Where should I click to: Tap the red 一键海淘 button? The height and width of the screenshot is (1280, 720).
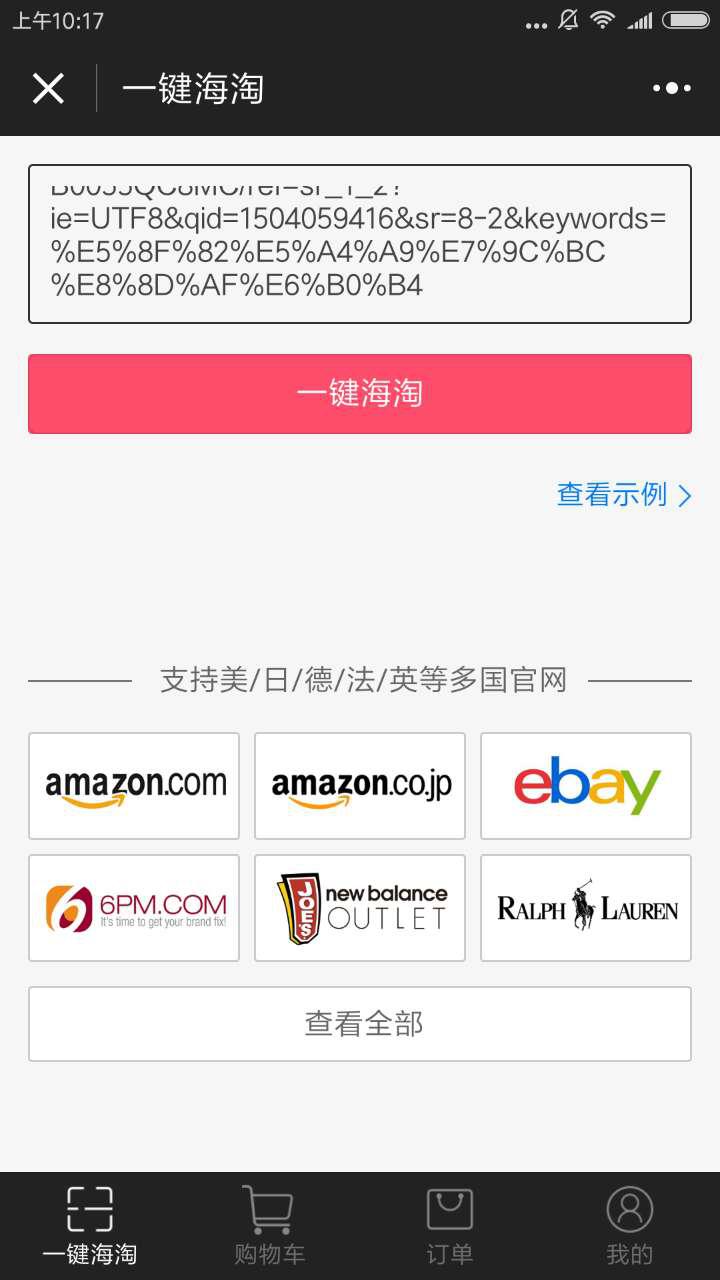tap(360, 393)
